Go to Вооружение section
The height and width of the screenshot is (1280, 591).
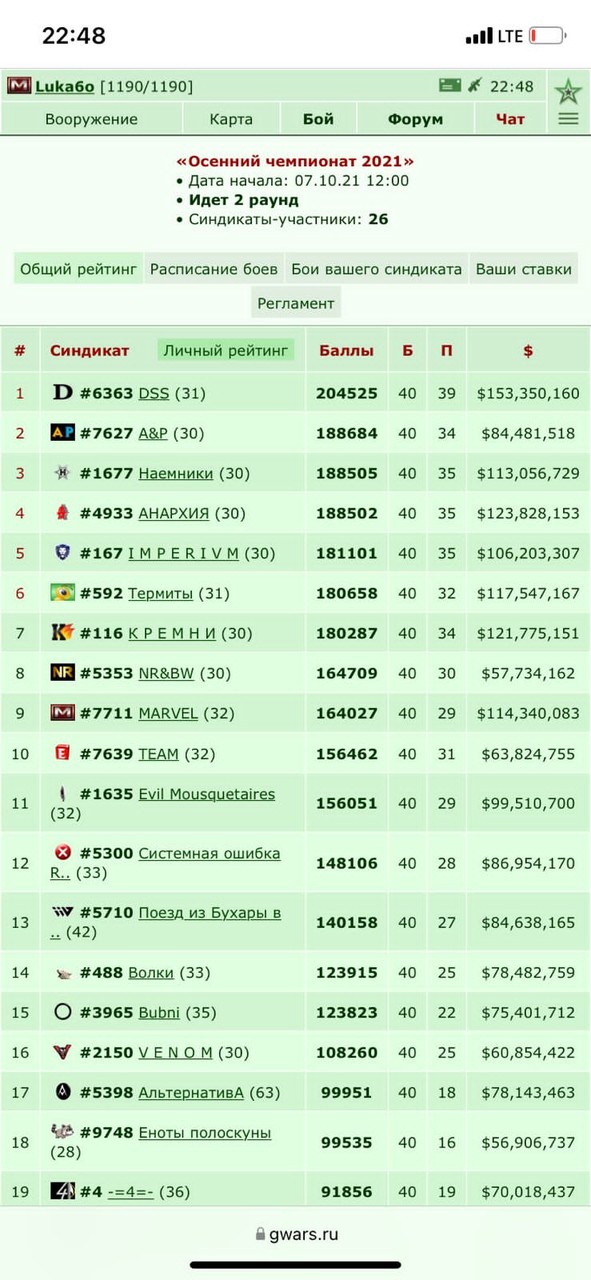pyautogui.click(x=91, y=119)
